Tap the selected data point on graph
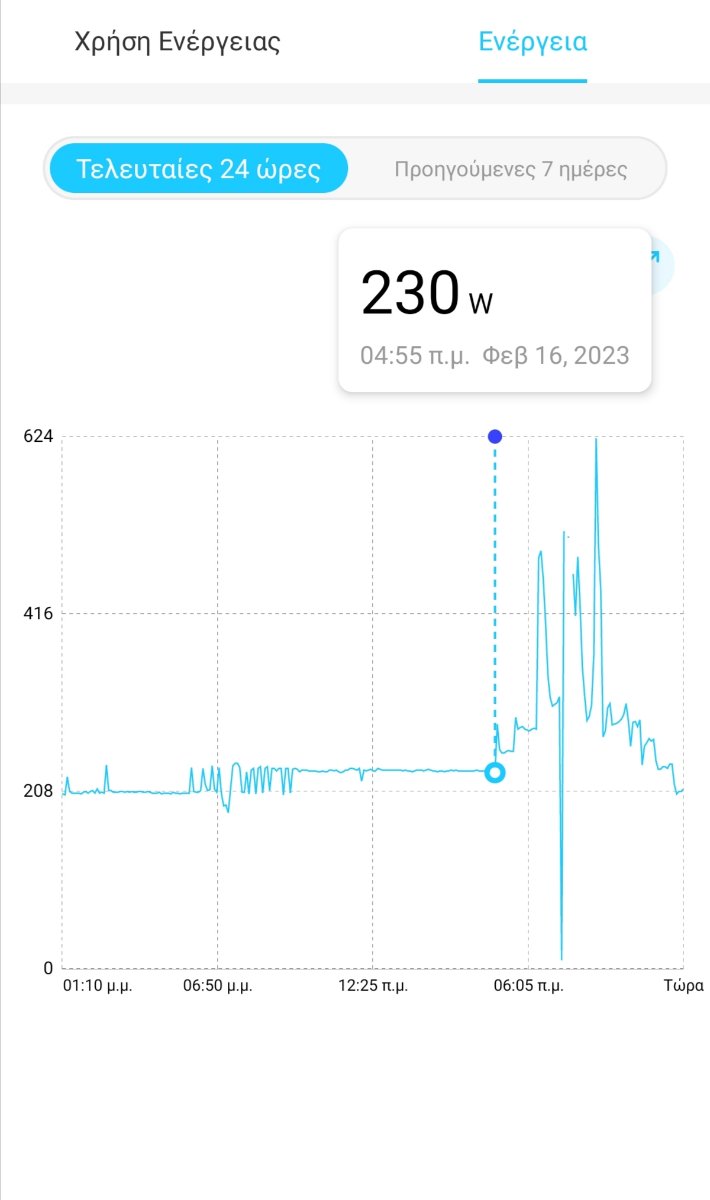This screenshot has width=710, height=1200. pyautogui.click(x=494, y=772)
